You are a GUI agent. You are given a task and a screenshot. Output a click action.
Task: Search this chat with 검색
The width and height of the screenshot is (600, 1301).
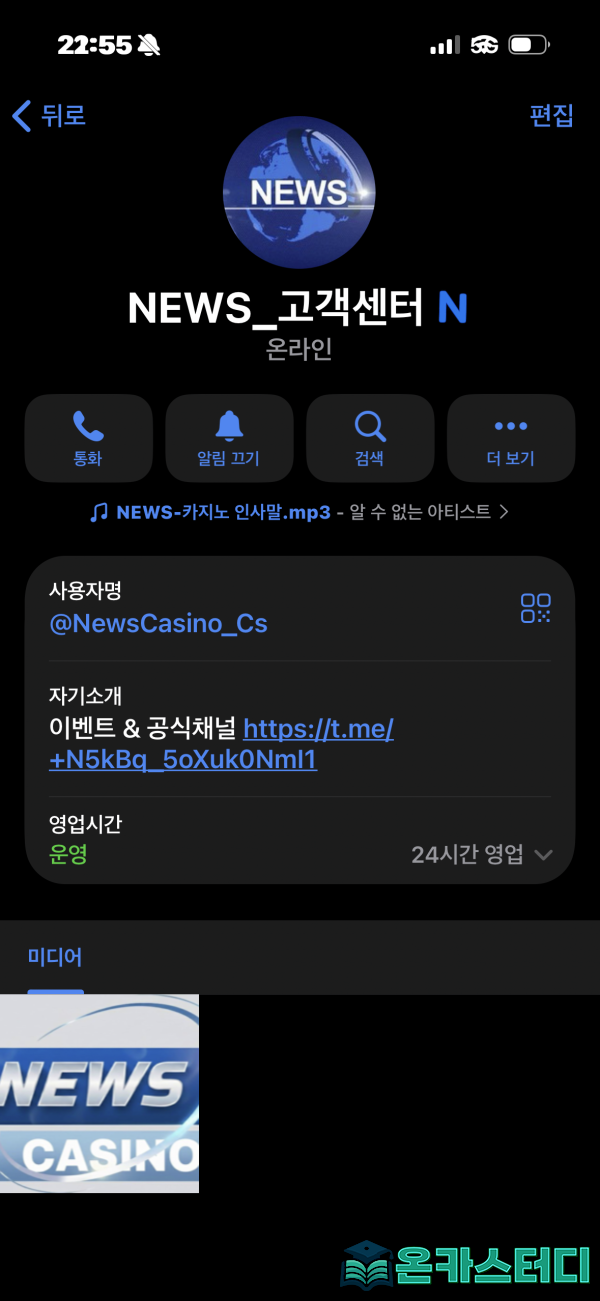(x=370, y=439)
